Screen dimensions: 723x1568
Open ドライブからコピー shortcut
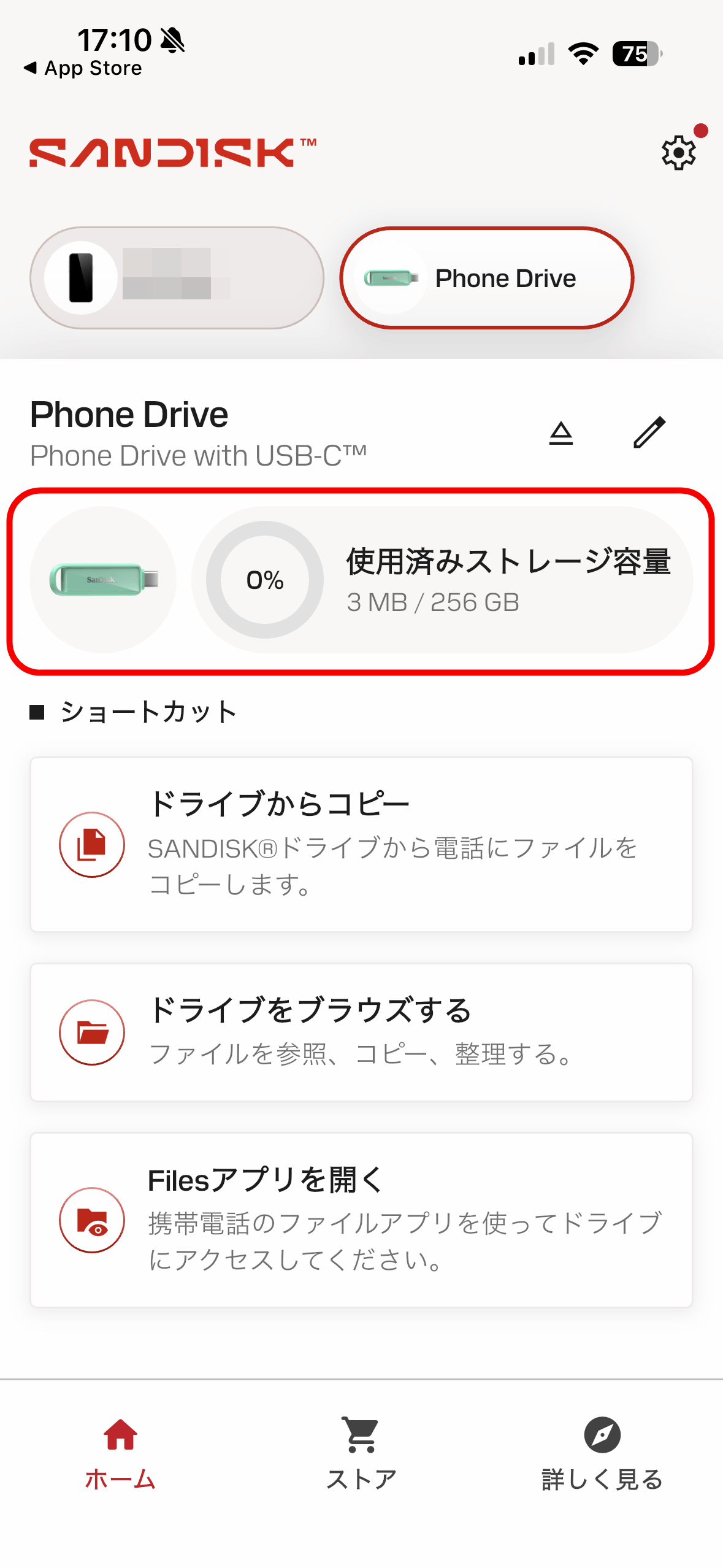pyautogui.click(x=361, y=844)
